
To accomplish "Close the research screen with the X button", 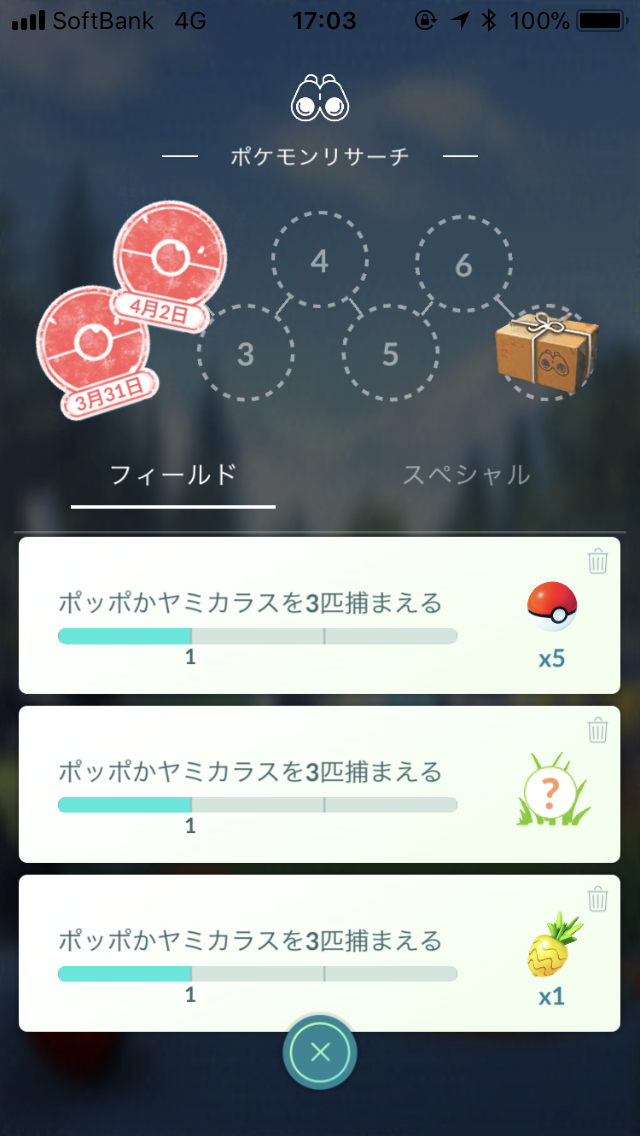I will (x=320, y=1052).
